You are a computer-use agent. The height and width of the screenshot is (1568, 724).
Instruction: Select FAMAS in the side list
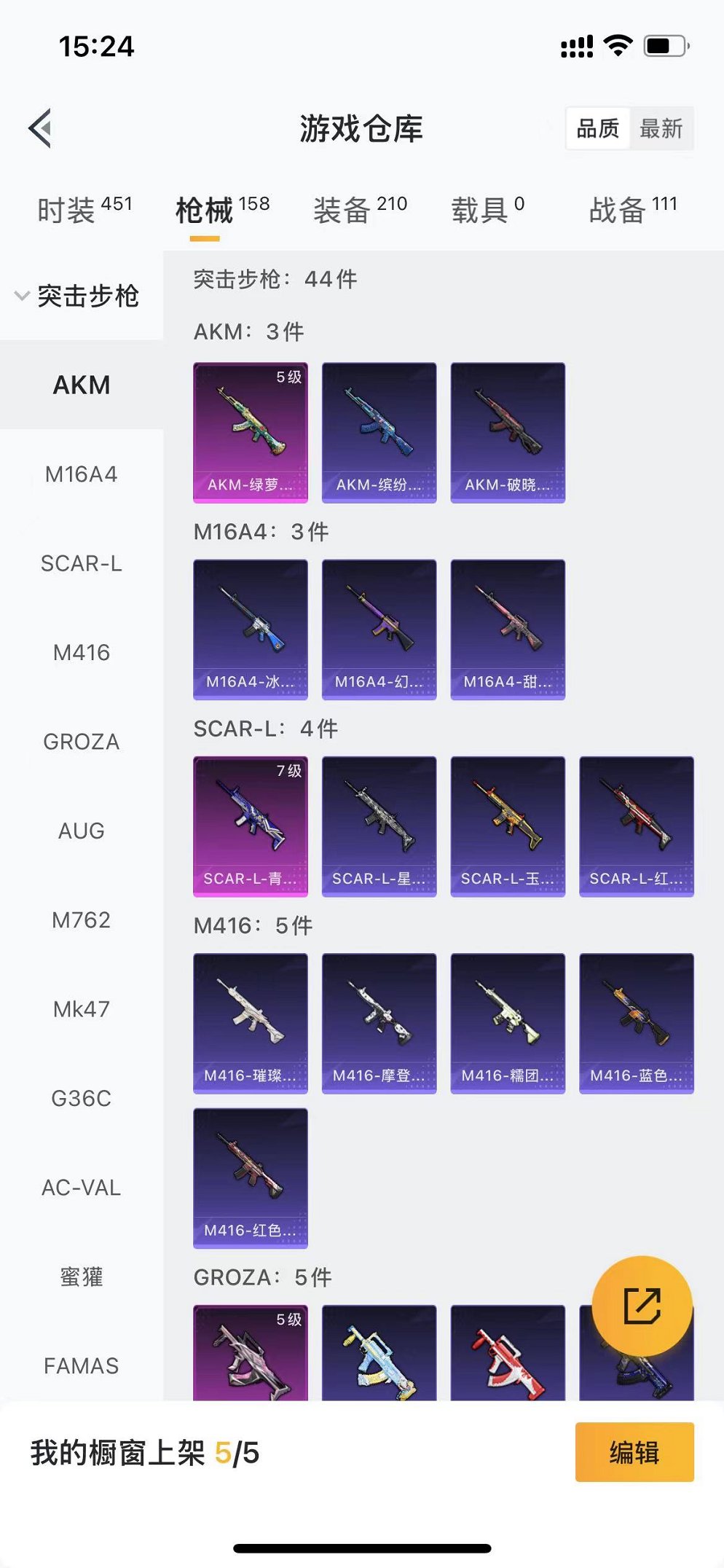click(81, 1366)
